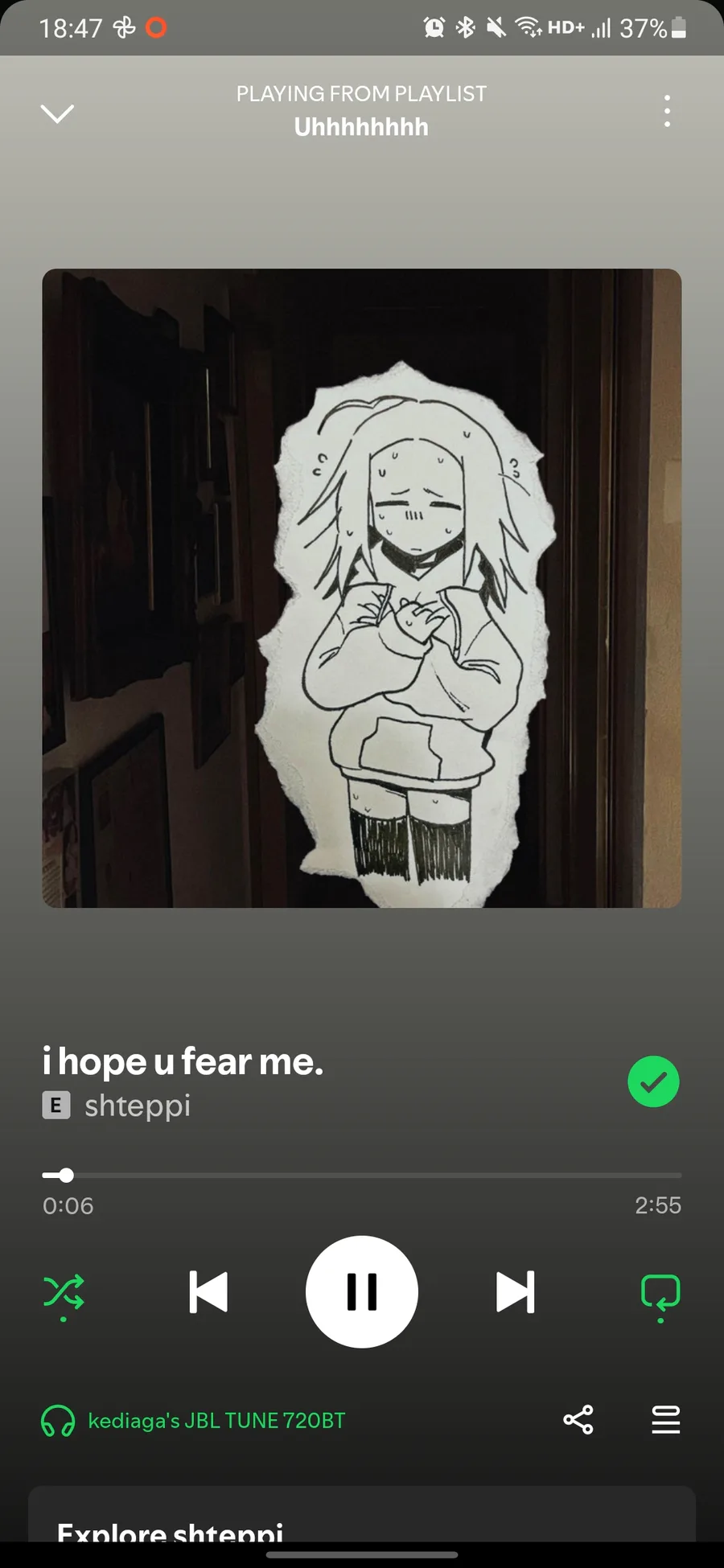
Task: Open the artist shteppi
Action: [x=138, y=1105]
